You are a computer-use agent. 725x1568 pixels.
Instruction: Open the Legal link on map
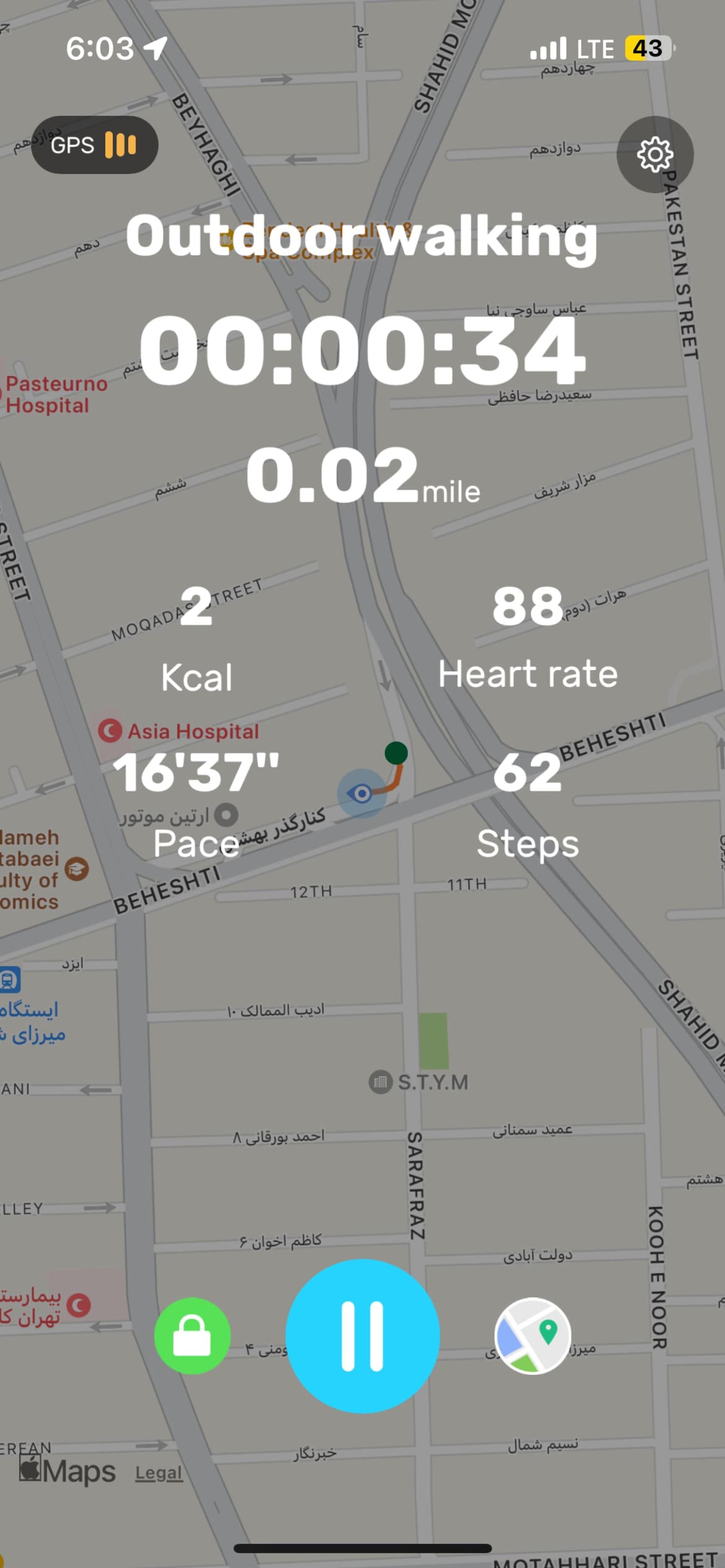pos(158,1473)
